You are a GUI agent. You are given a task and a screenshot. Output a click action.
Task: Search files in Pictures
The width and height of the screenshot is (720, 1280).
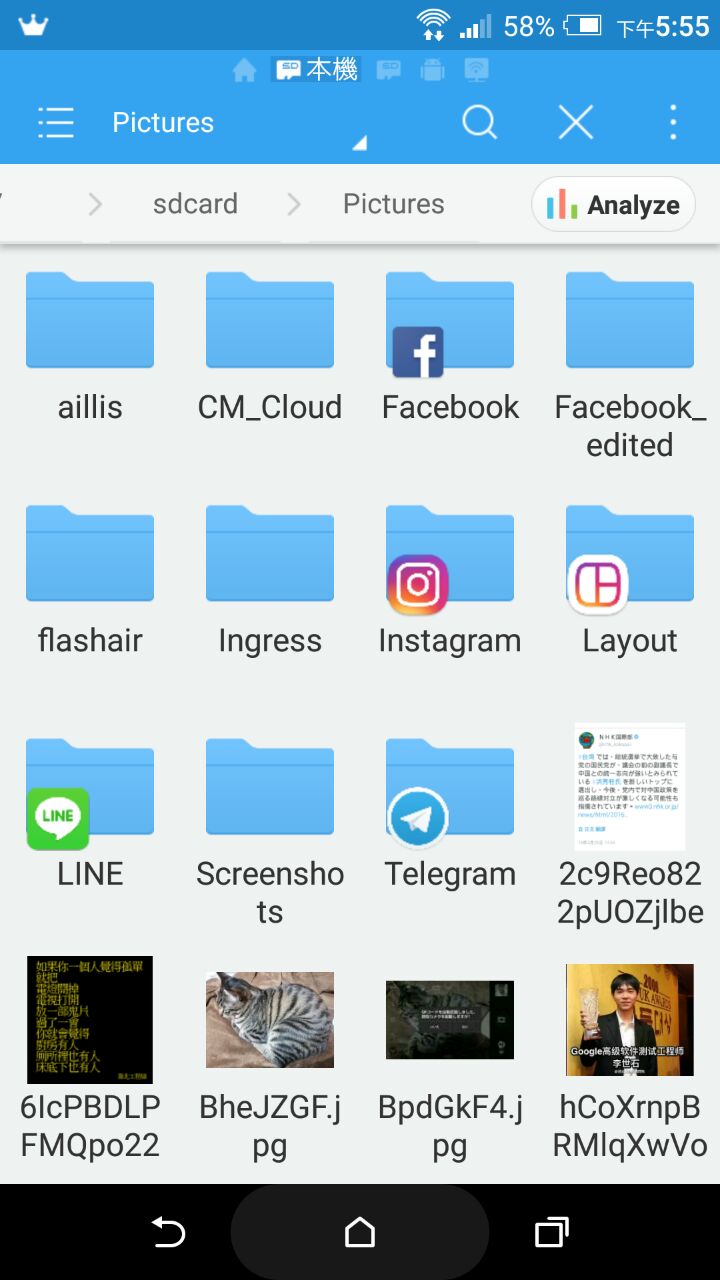[x=479, y=123]
